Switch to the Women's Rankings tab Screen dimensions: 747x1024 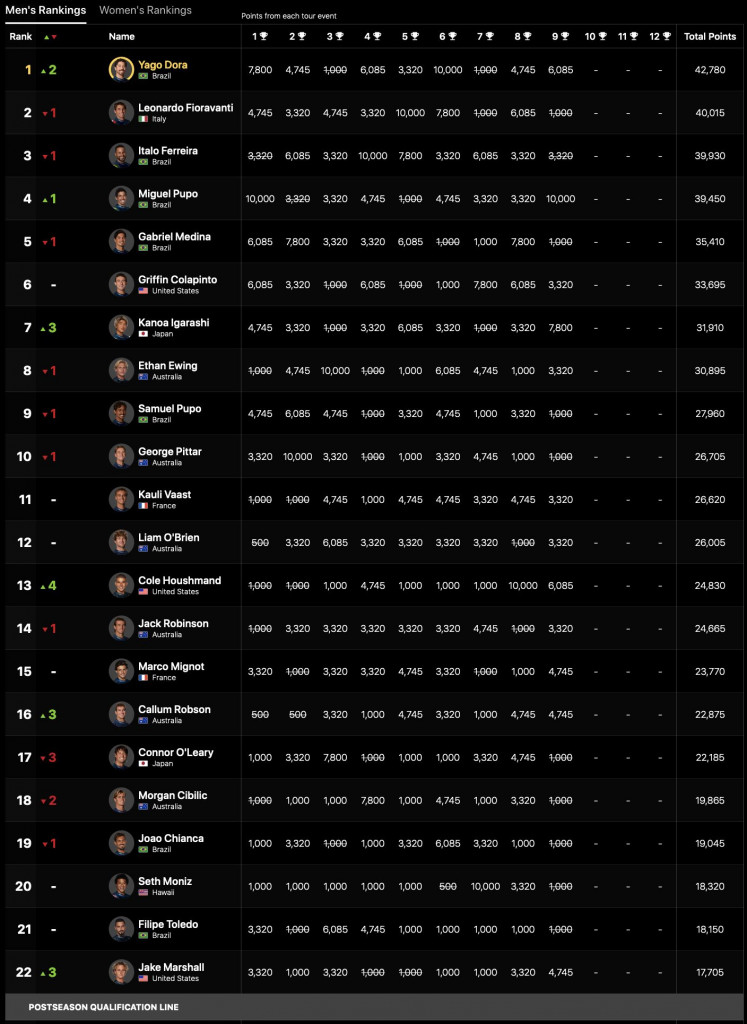tap(145, 10)
